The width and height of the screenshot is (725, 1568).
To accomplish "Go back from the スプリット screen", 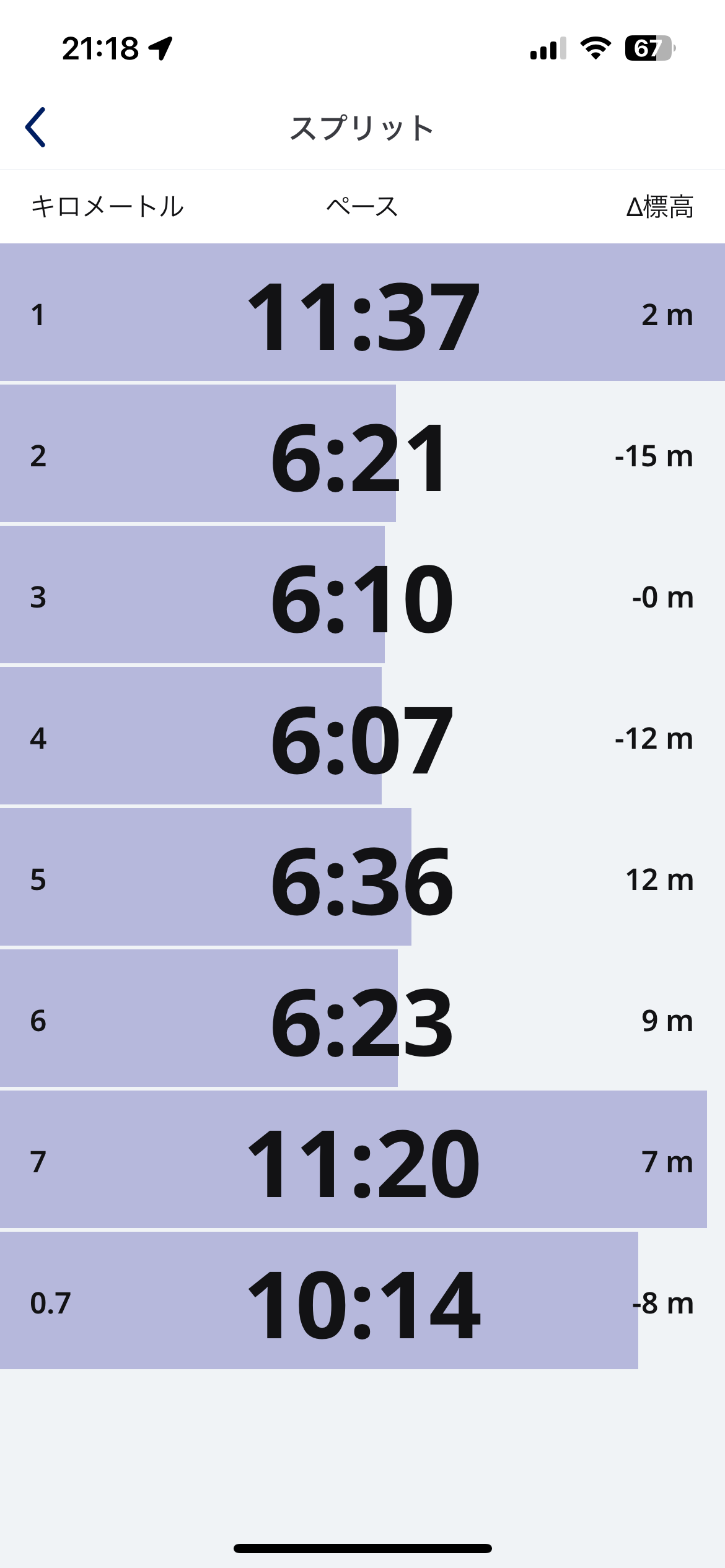I will [35, 128].
